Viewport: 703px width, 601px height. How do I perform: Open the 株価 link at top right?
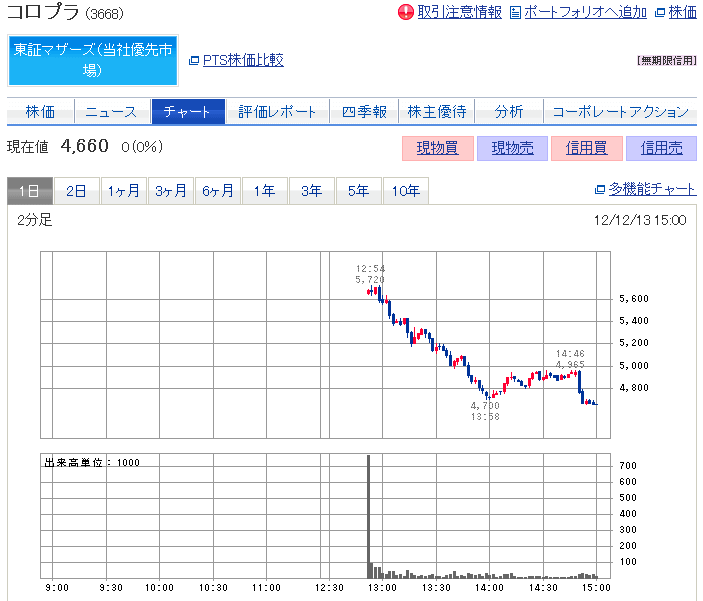tap(683, 12)
